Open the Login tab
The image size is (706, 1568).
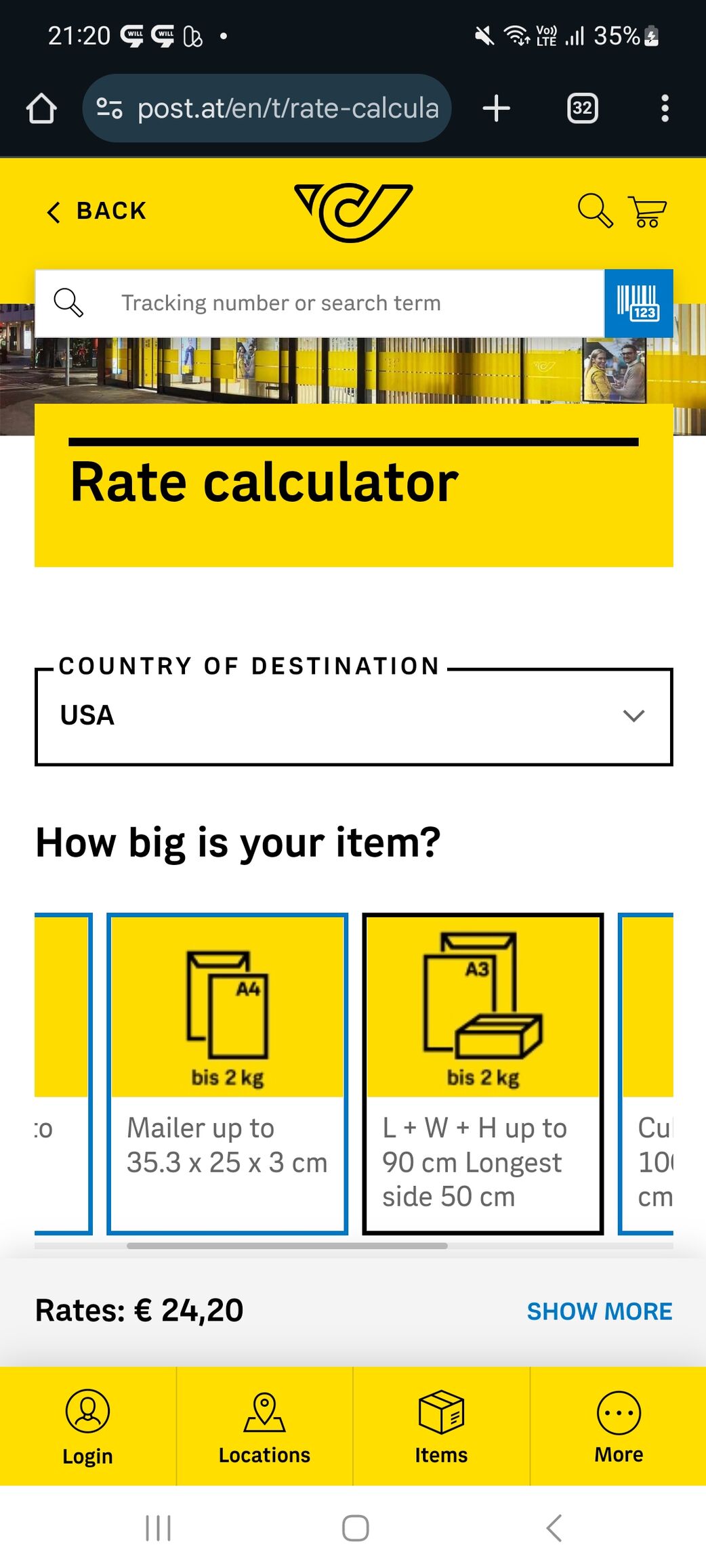coord(88,1426)
